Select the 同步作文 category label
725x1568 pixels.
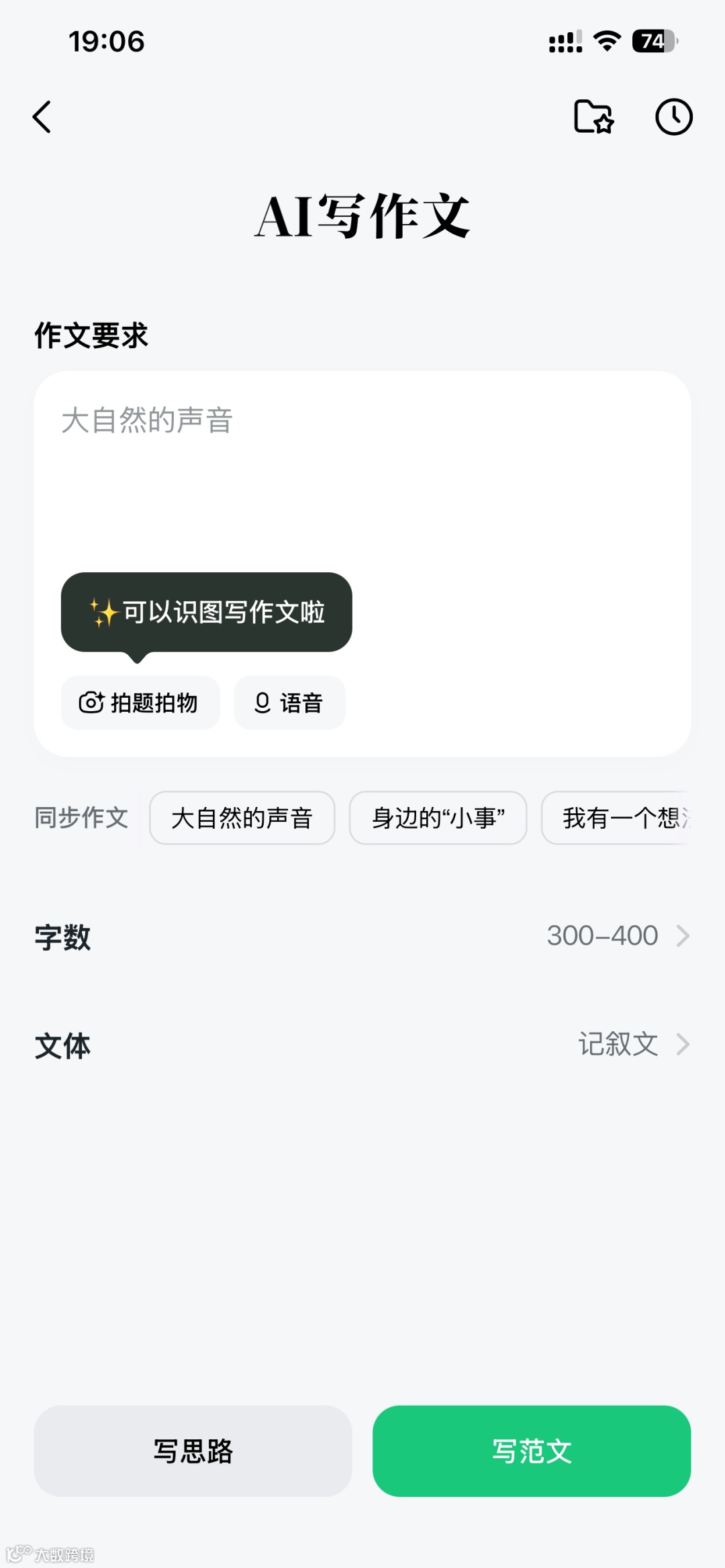(x=82, y=817)
